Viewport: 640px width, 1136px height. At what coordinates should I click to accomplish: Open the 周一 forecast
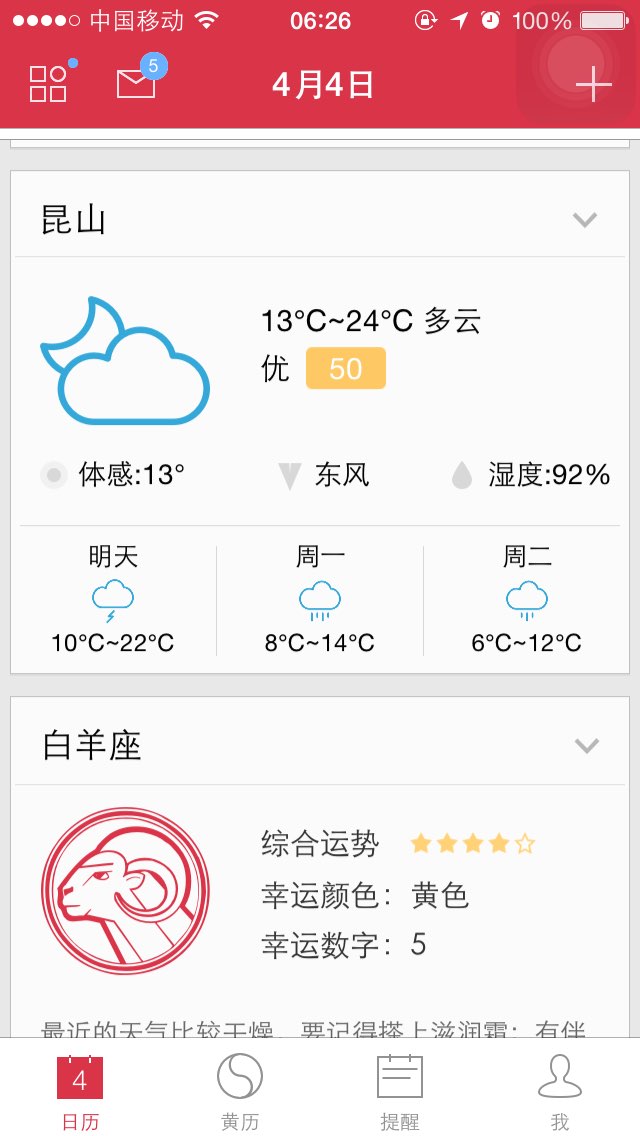320,600
